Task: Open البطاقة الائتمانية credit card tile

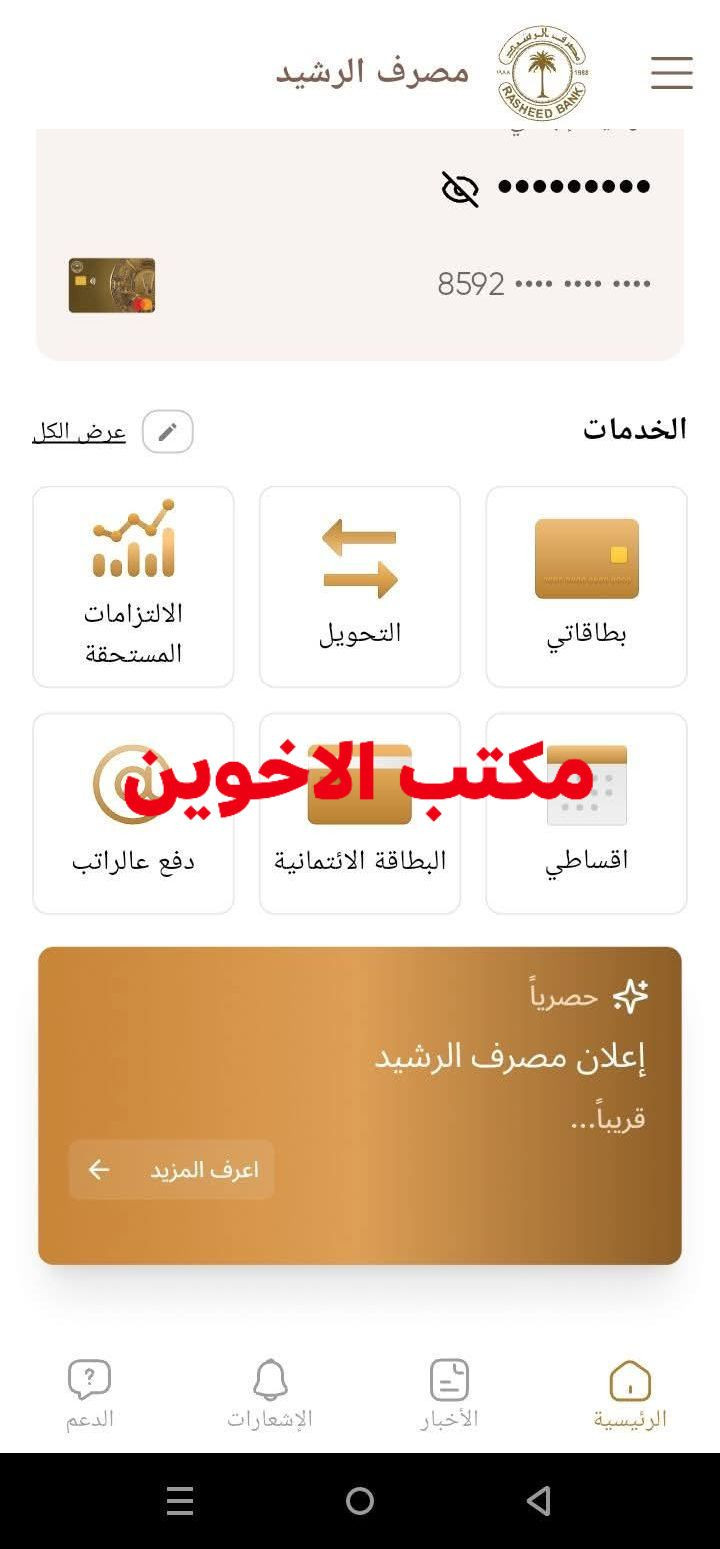Action: pyautogui.click(x=360, y=813)
